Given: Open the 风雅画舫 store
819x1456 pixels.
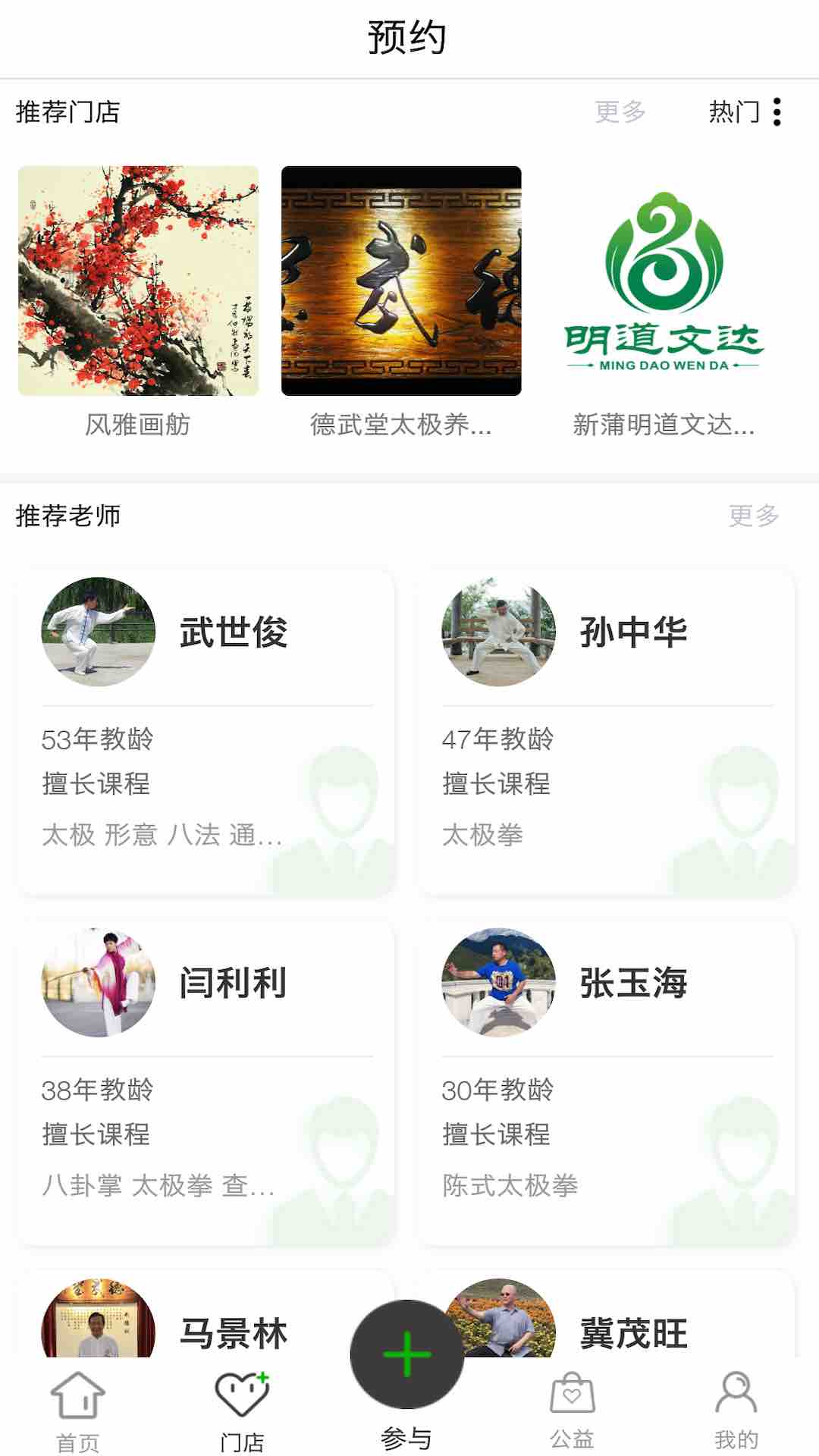Looking at the screenshot, I should pos(138,301).
